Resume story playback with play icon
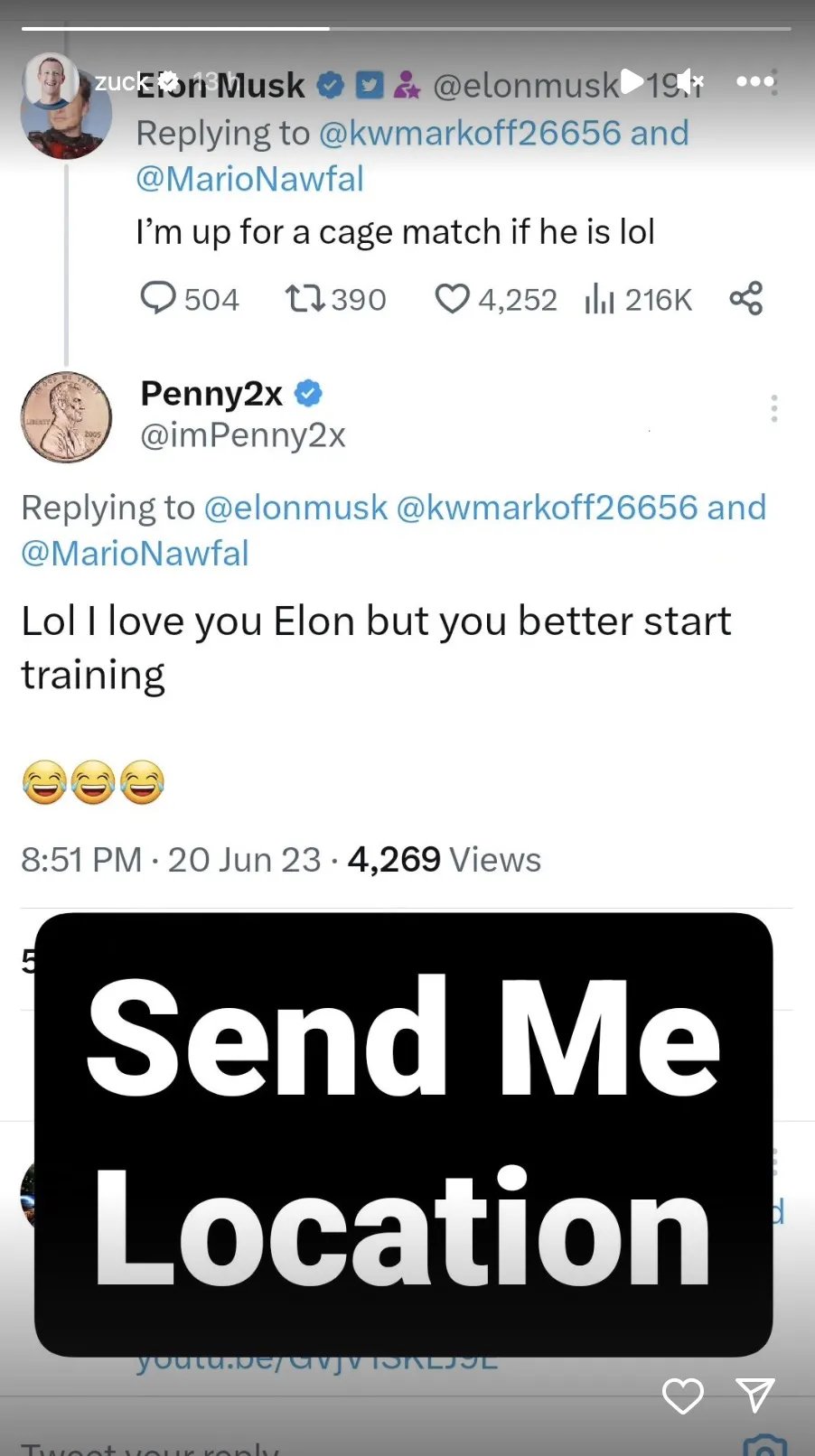815x1456 pixels. [633, 81]
